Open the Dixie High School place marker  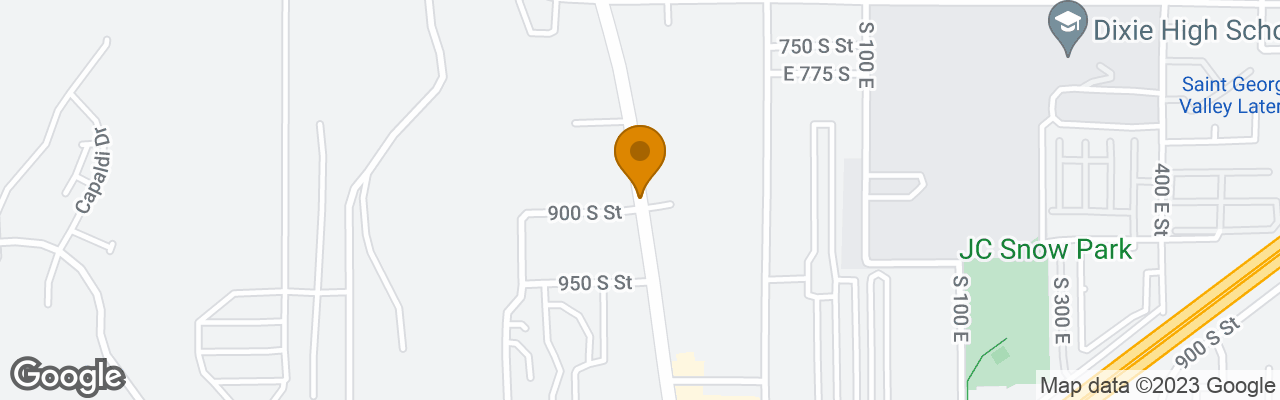[1068, 25]
